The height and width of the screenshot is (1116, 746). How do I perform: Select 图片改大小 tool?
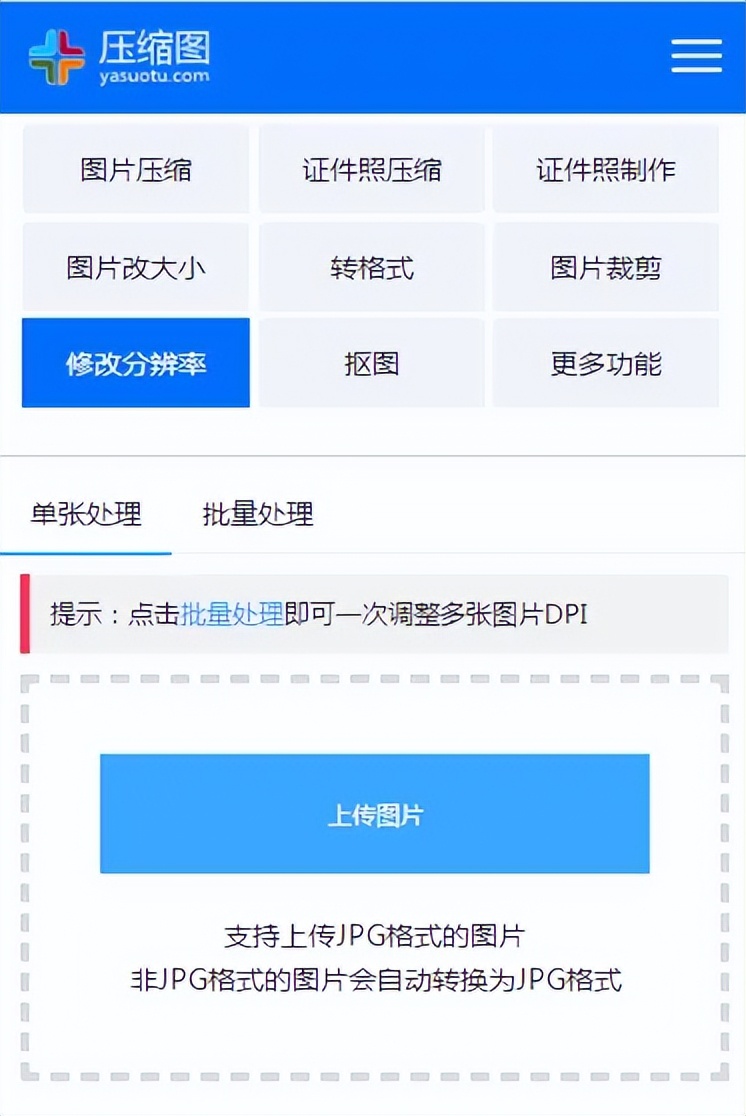135,267
